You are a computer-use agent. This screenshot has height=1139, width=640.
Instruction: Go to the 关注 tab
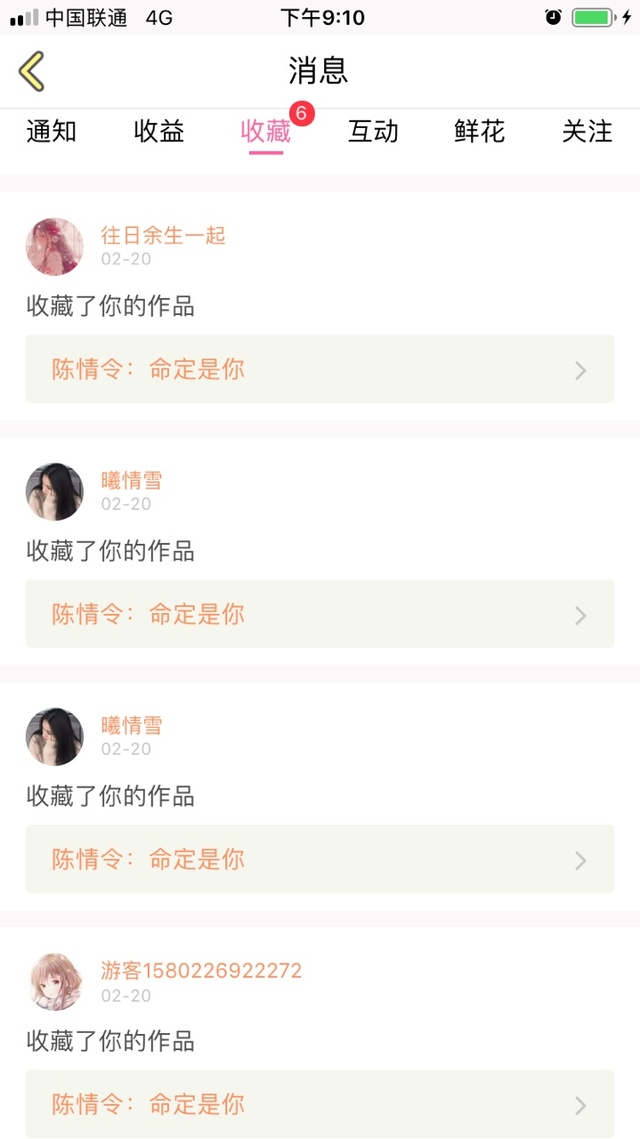587,131
